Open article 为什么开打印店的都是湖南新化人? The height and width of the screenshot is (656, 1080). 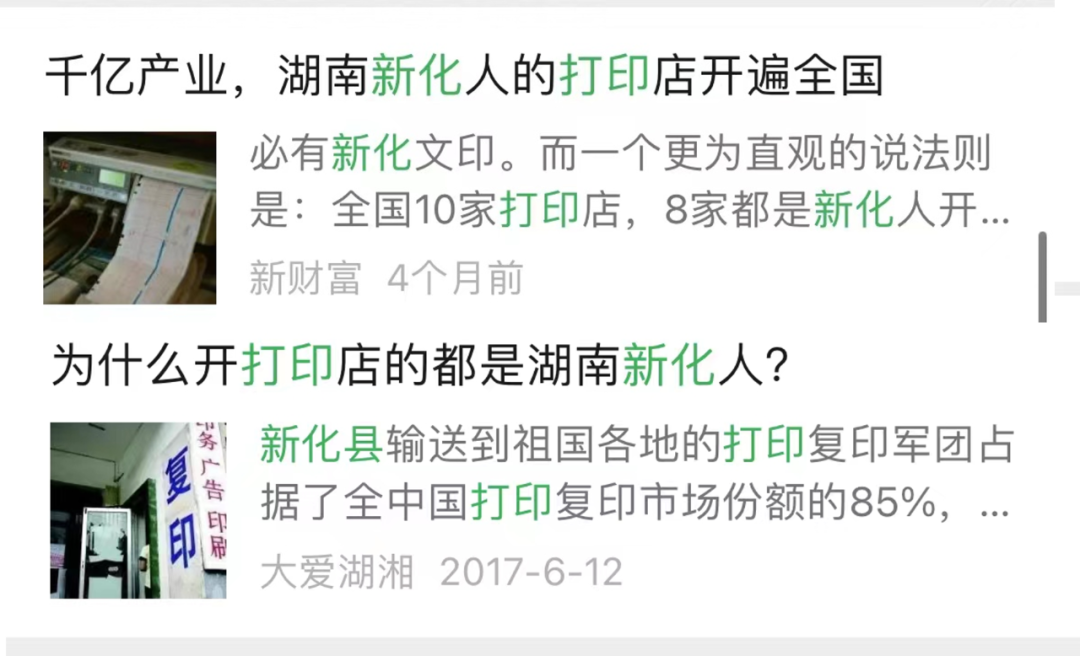coord(420,365)
